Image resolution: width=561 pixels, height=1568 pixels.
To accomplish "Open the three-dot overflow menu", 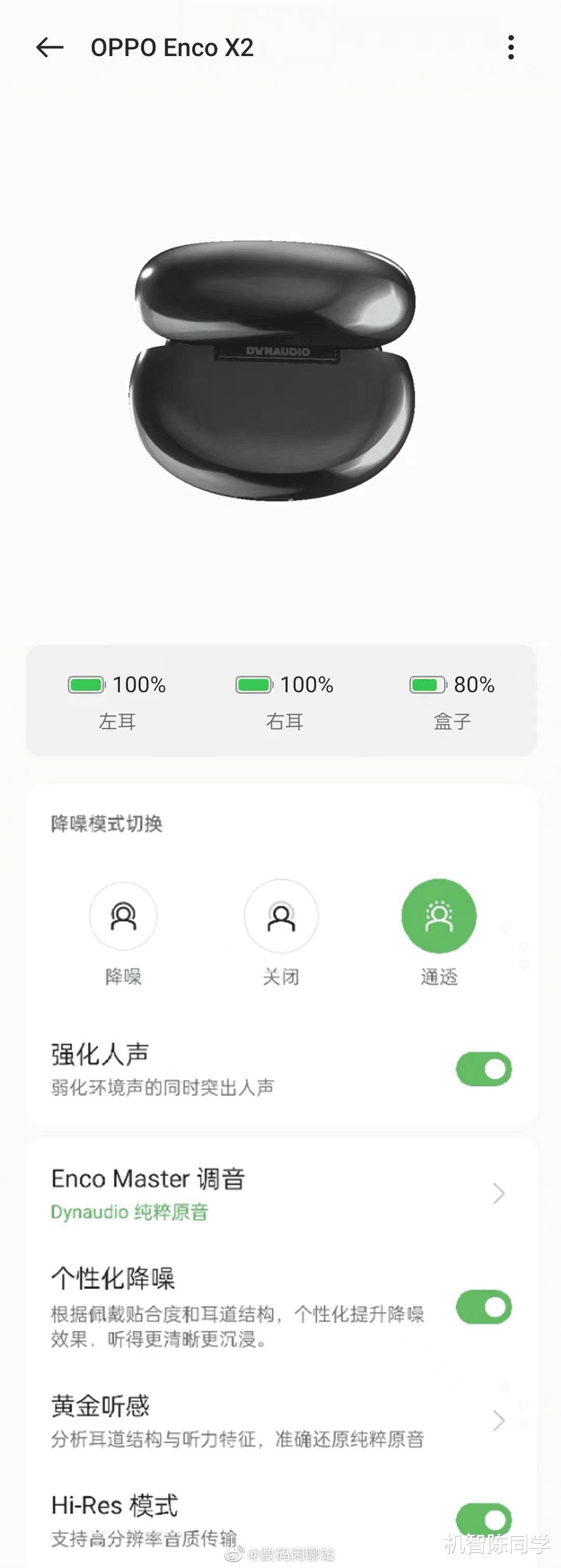I will click(x=511, y=47).
